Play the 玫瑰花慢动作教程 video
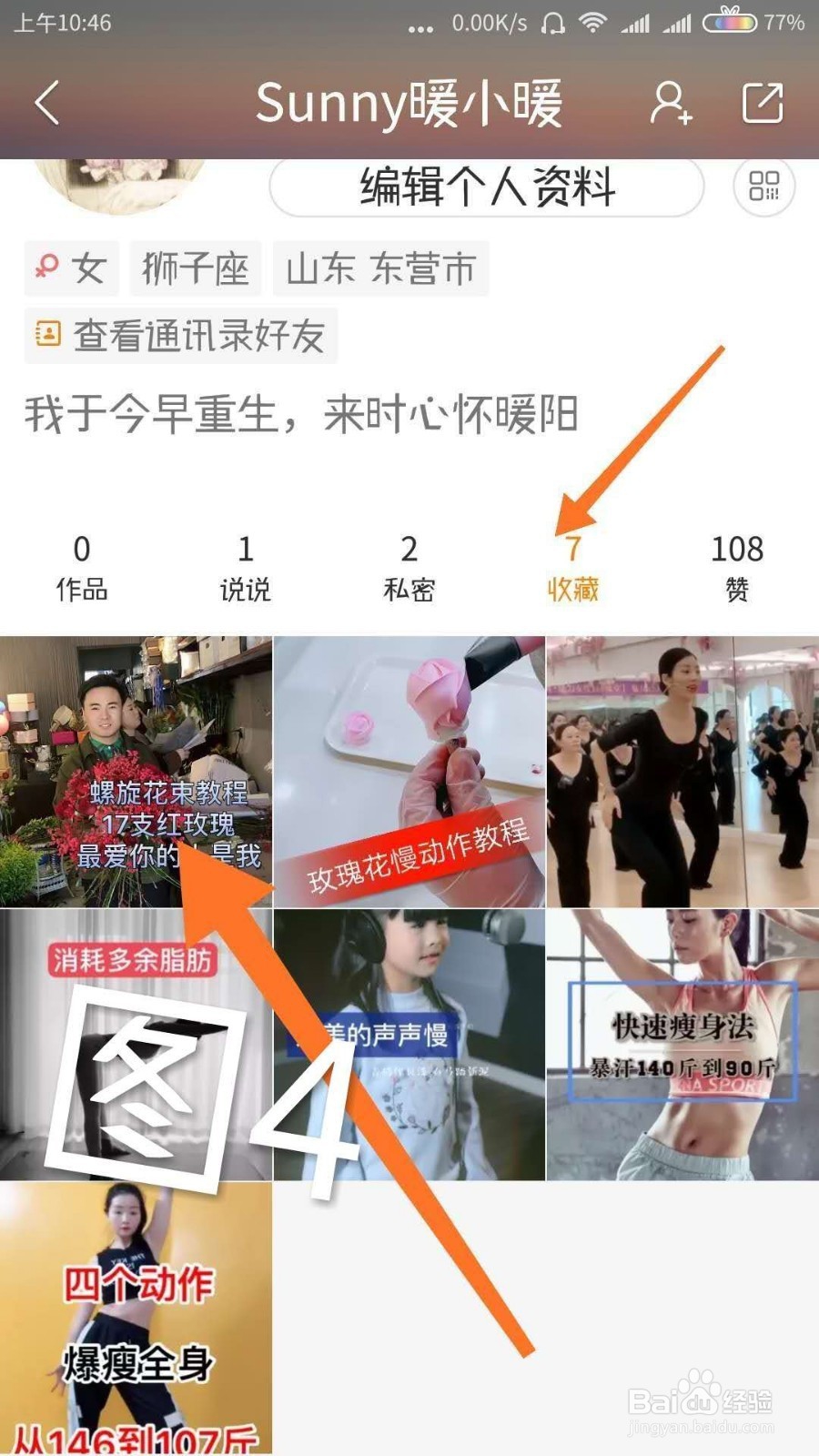 tap(409, 771)
